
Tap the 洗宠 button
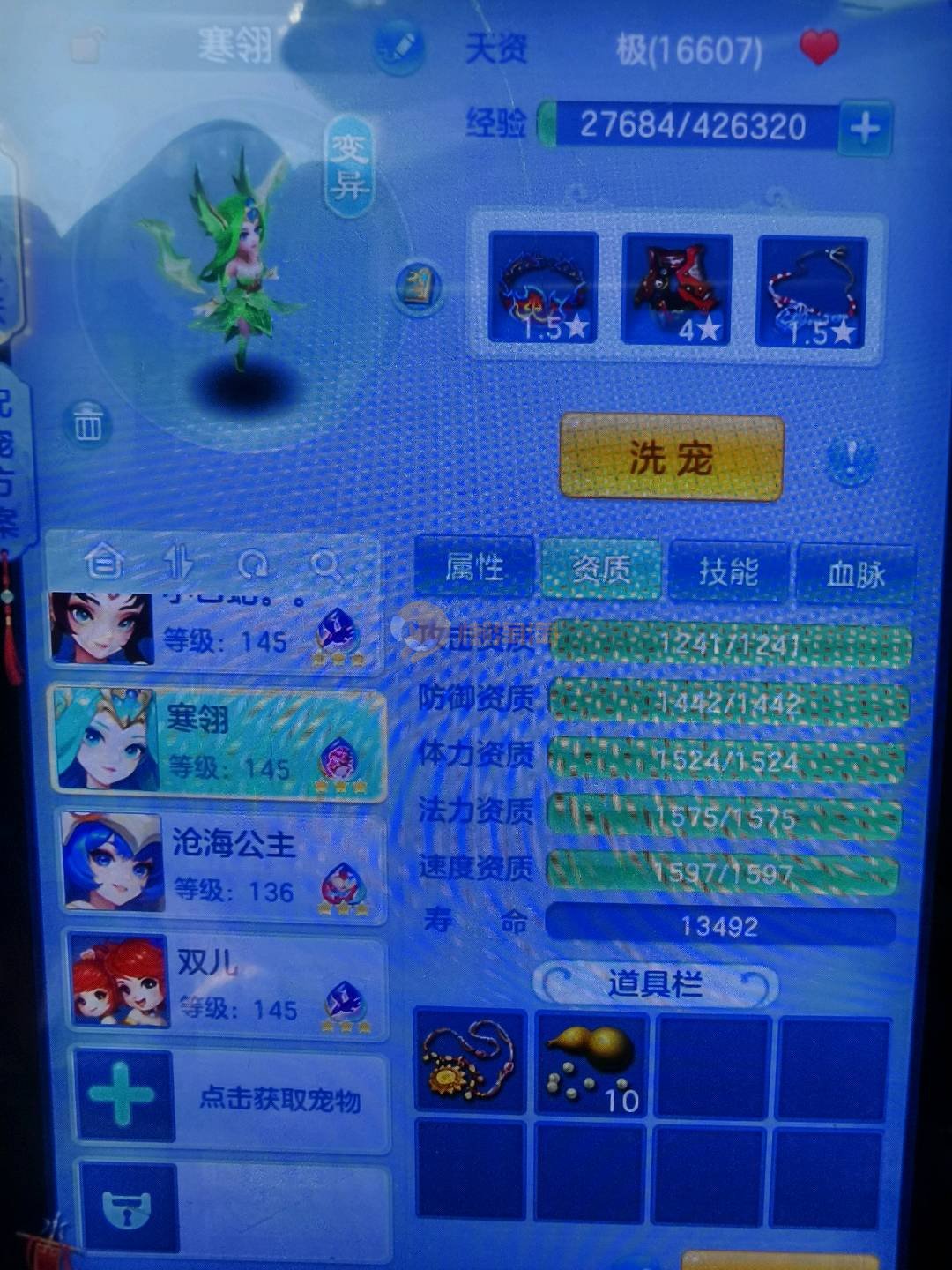[x=672, y=459]
